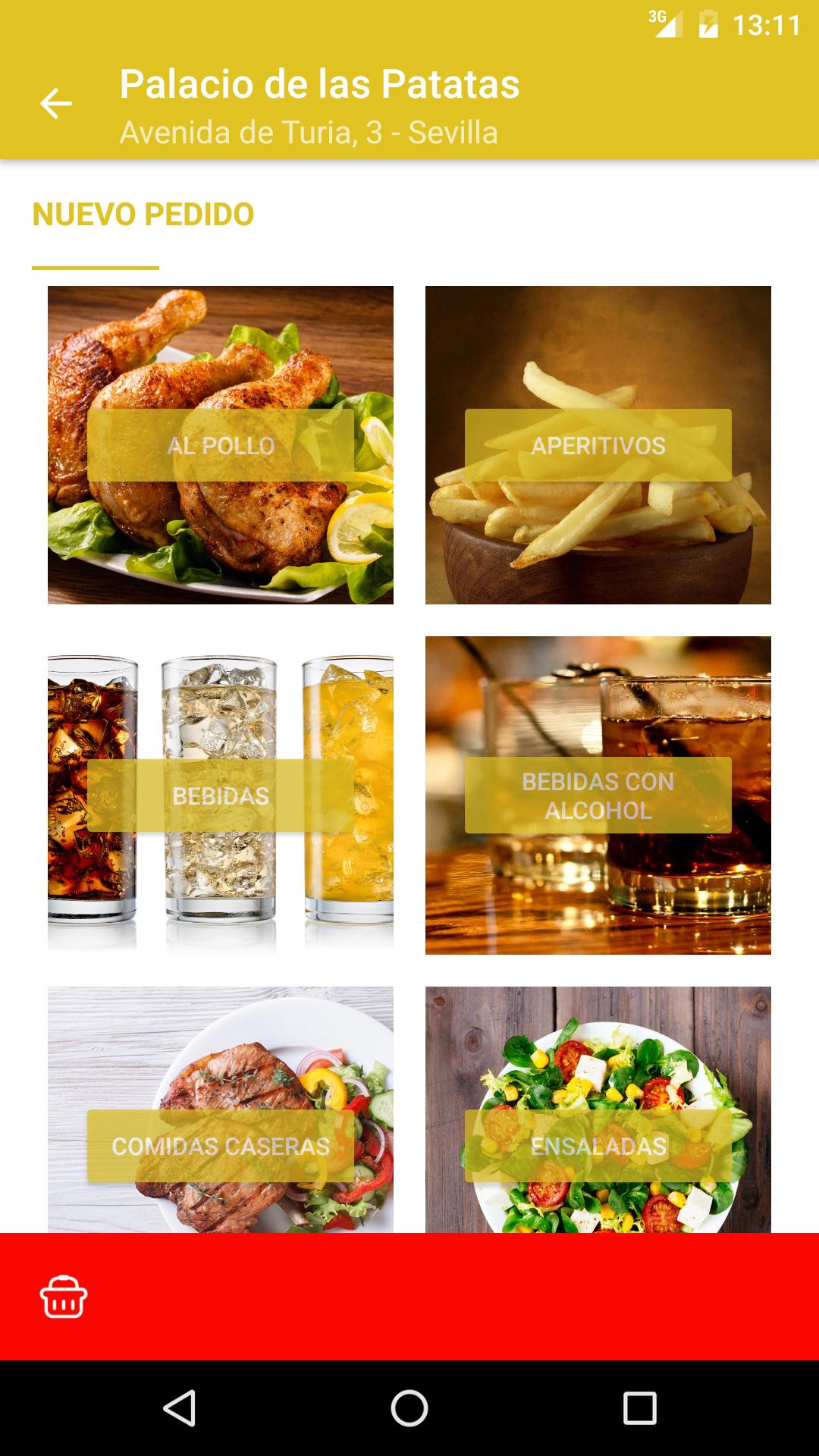Open recent apps from navigation bar
This screenshot has height=1456, width=819.
pyautogui.click(x=639, y=1408)
